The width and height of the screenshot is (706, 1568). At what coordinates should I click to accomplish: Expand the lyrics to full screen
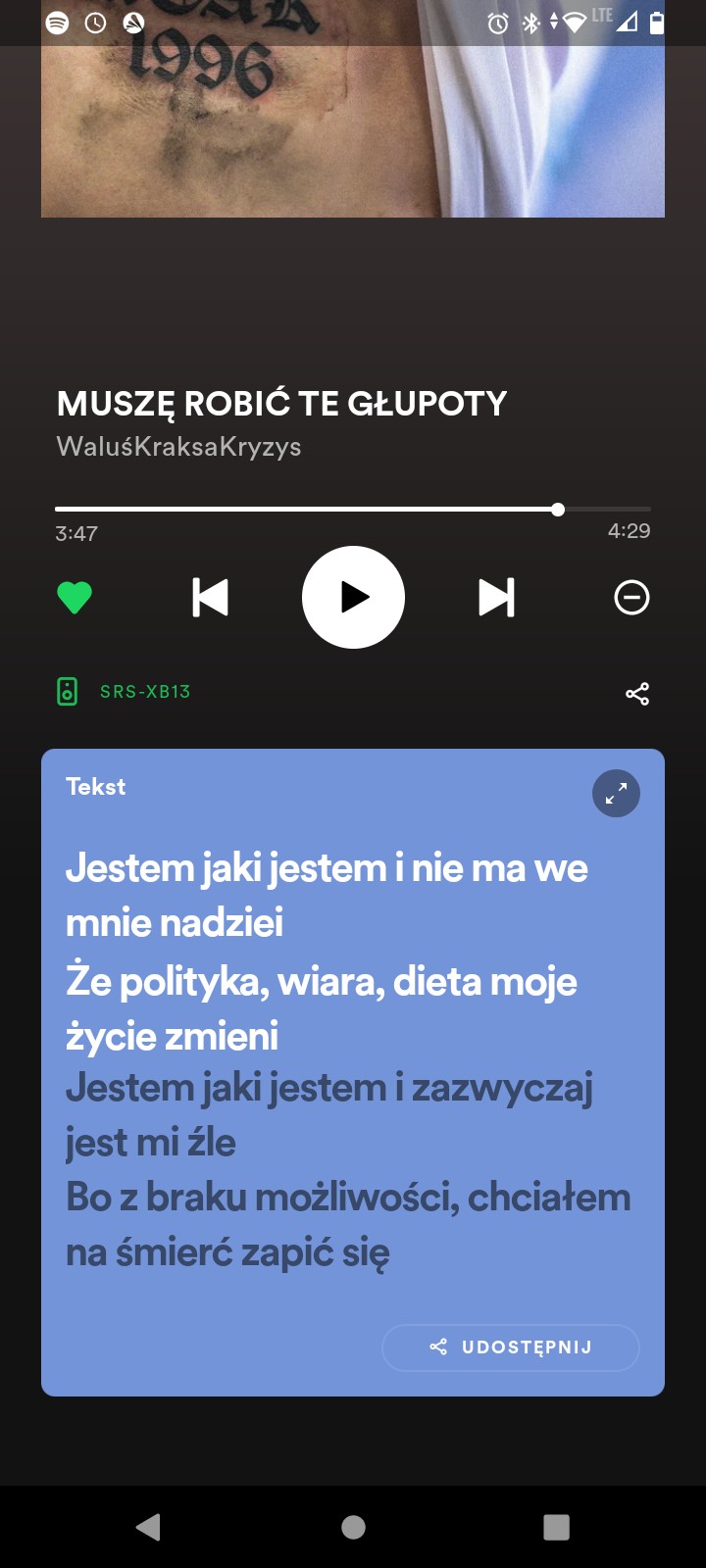(x=616, y=794)
